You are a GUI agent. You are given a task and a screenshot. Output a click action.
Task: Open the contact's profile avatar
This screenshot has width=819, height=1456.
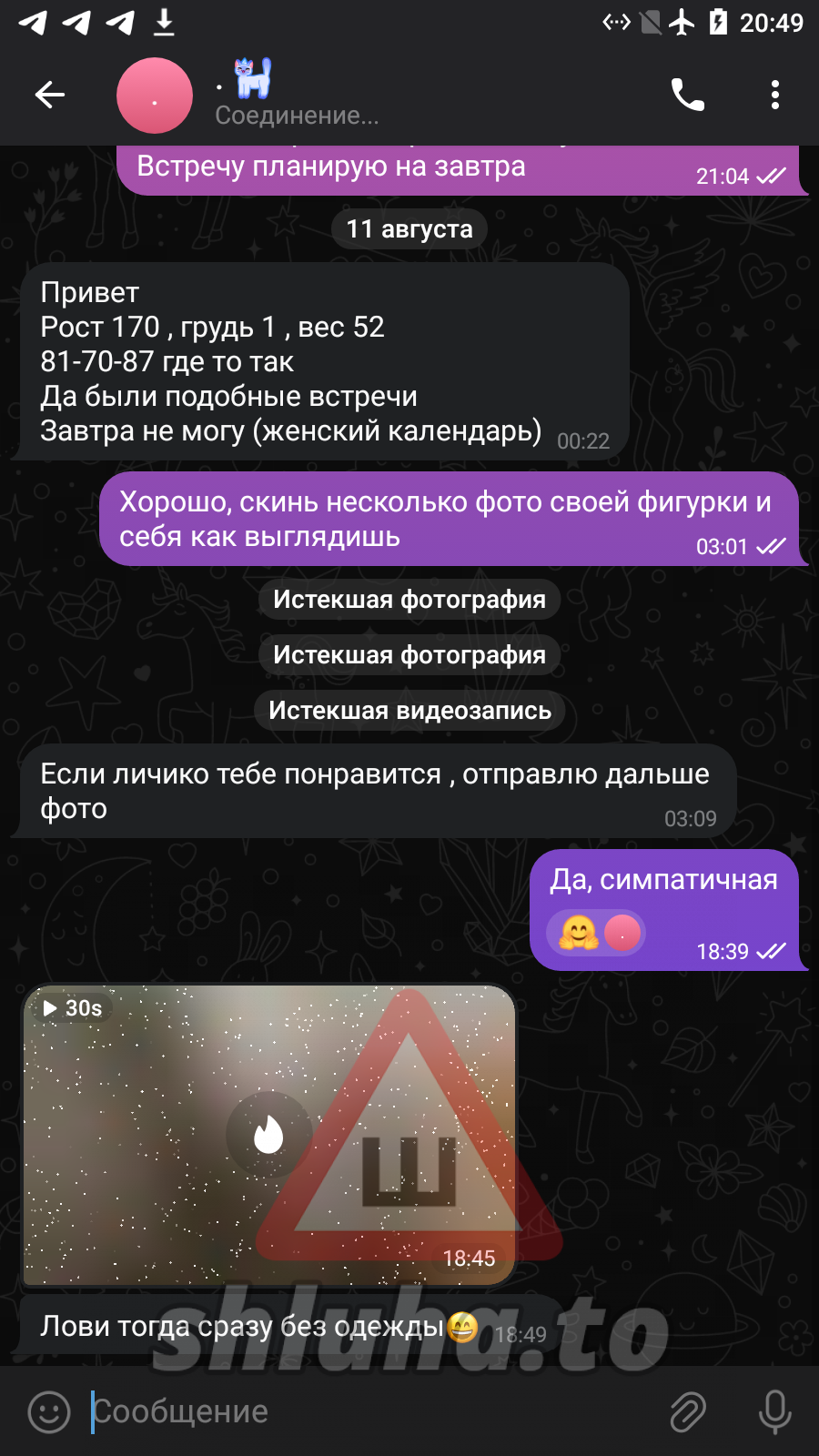pyautogui.click(x=155, y=96)
